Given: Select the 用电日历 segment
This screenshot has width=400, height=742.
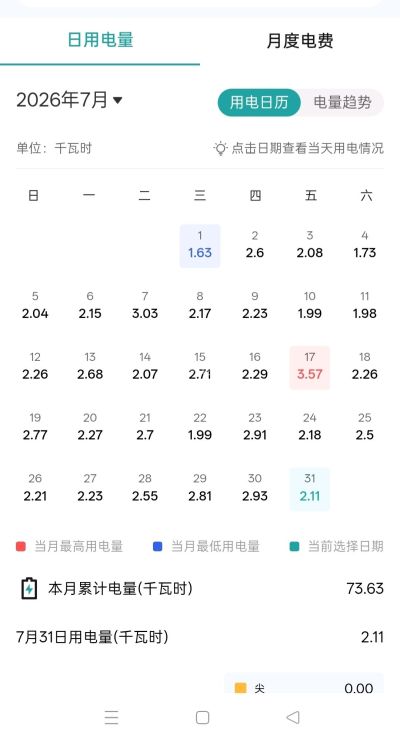Looking at the screenshot, I should 259,102.
